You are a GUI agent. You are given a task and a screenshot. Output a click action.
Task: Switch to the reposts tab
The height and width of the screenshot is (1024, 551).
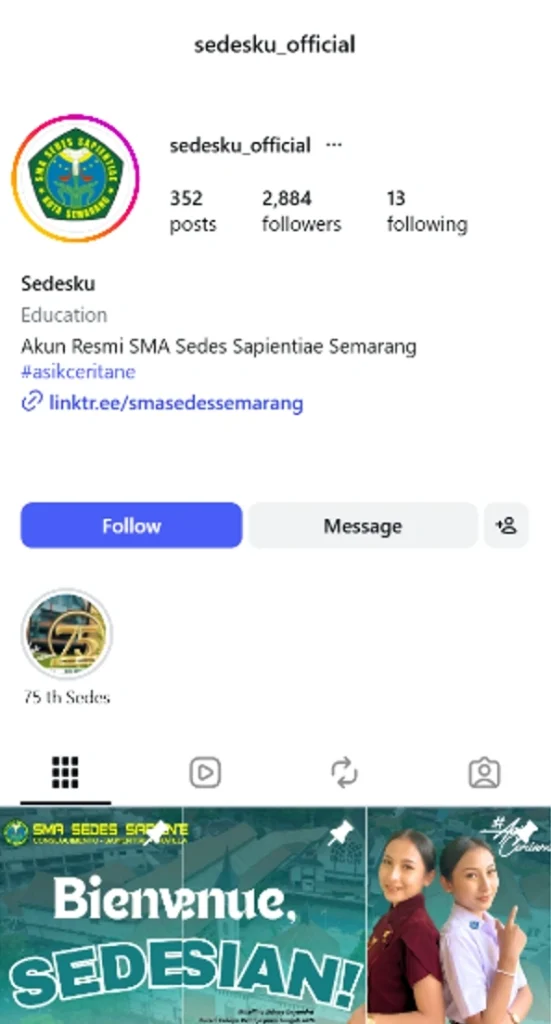click(344, 773)
